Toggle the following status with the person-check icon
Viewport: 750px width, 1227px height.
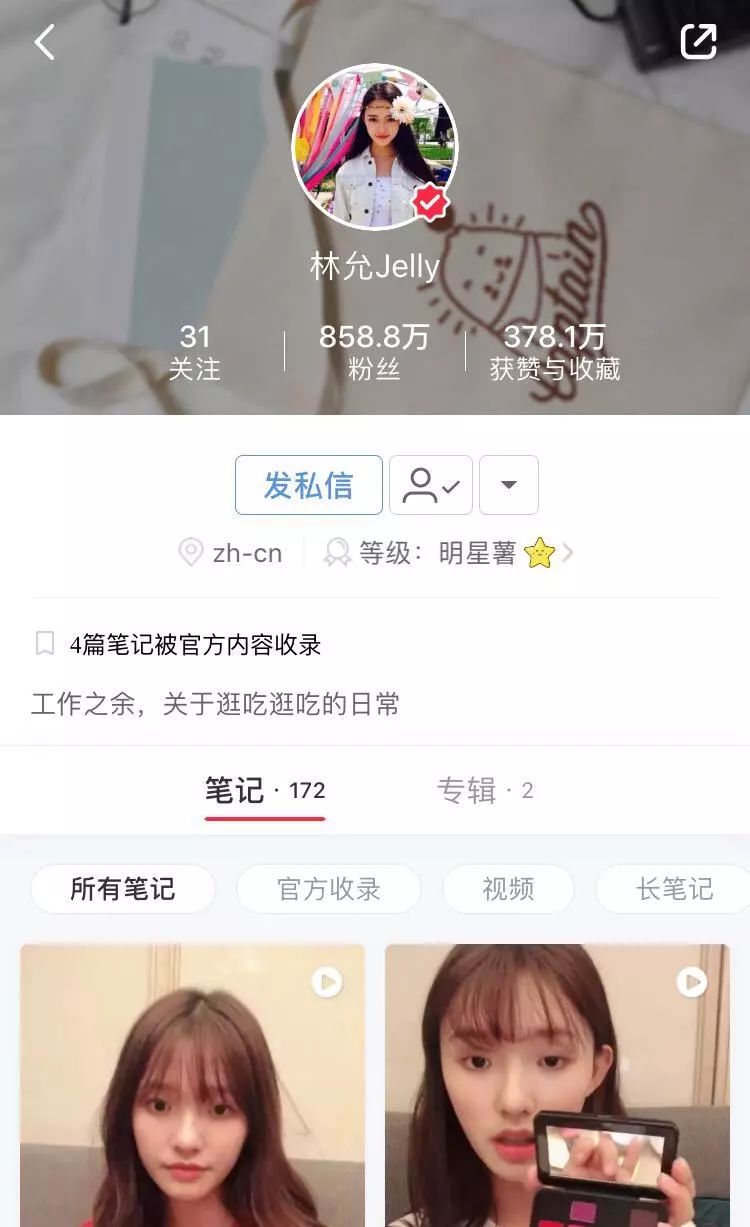(x=431, y=484)
